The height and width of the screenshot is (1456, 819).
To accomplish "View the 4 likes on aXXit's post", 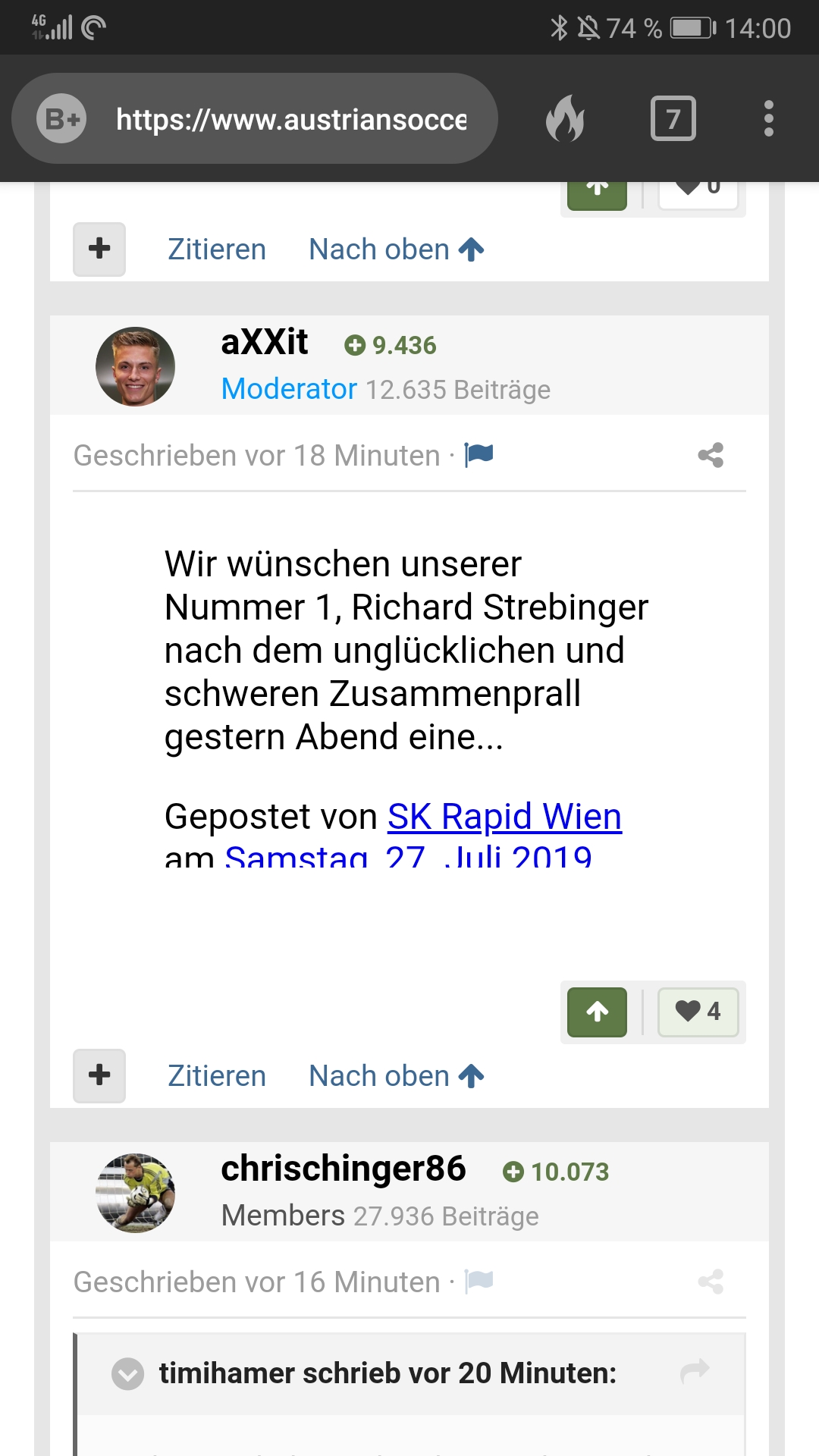I will pos(698,1012).
